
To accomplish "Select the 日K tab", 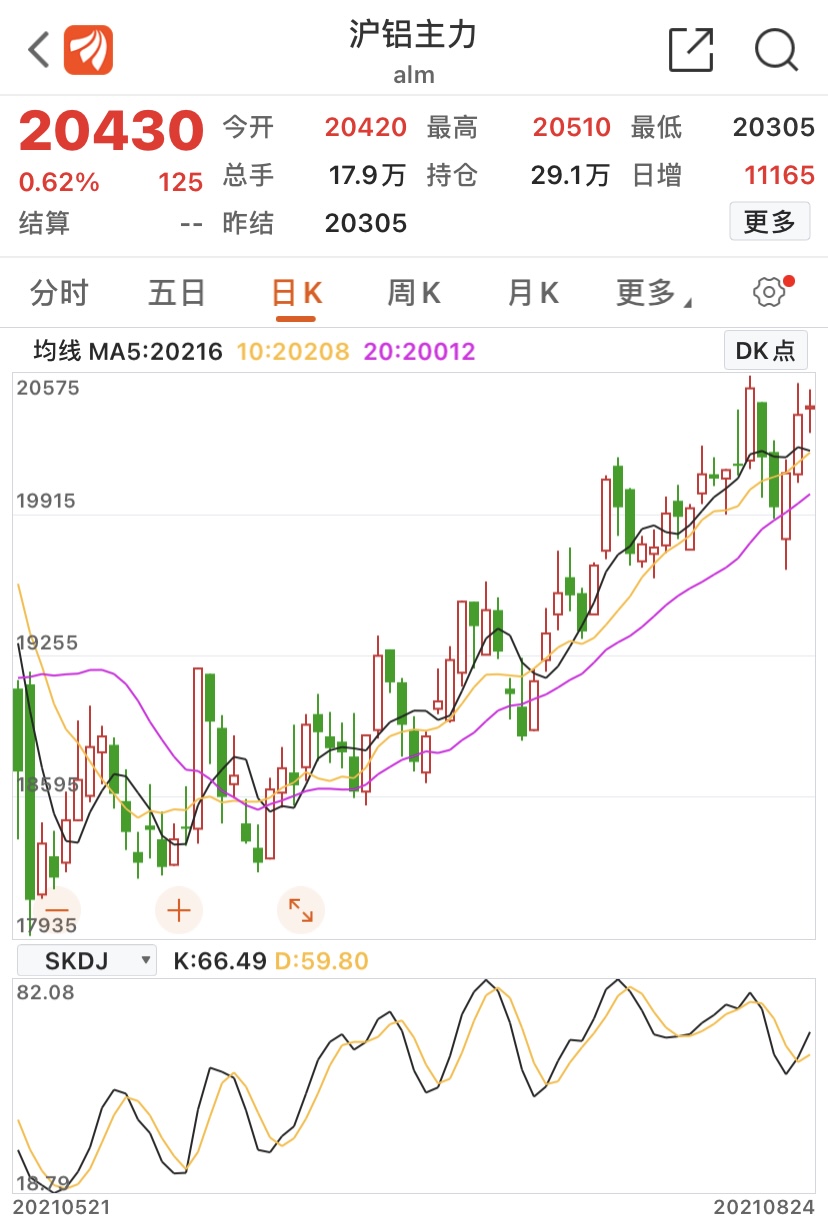I will (x=296, y=293).
